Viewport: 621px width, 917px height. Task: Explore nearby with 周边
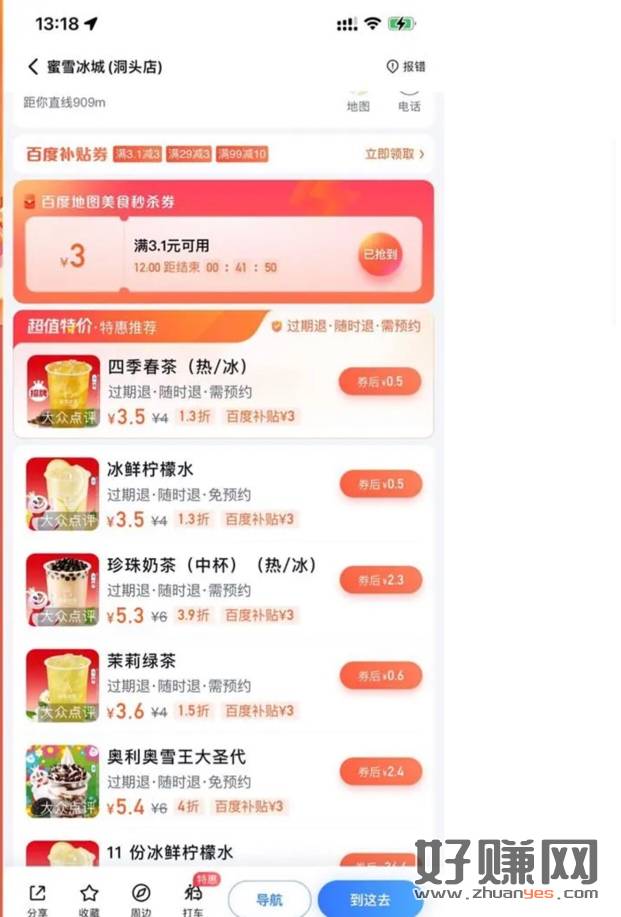[141, 899]
